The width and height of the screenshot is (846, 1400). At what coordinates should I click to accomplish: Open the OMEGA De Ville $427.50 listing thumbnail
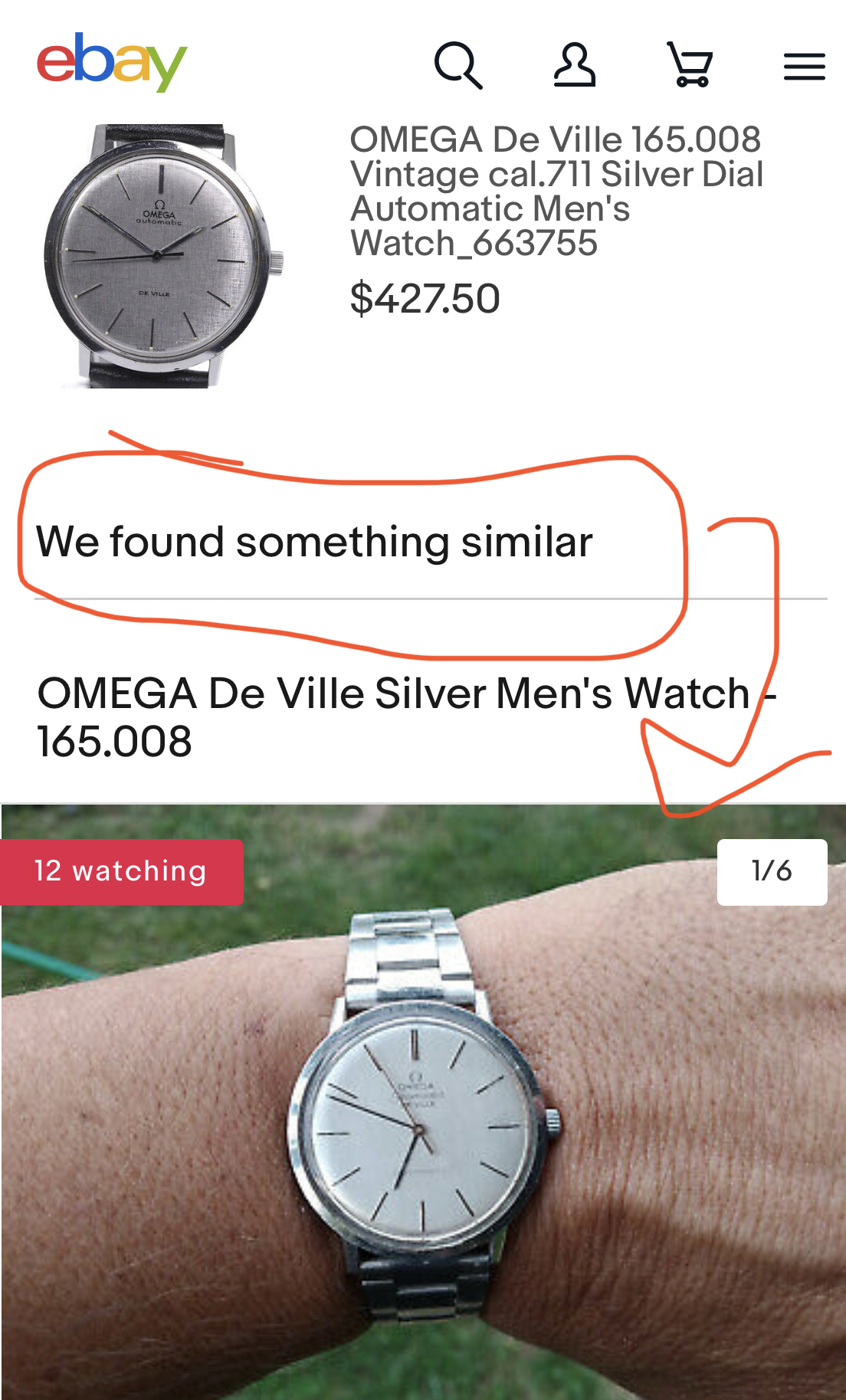(164, 256)
